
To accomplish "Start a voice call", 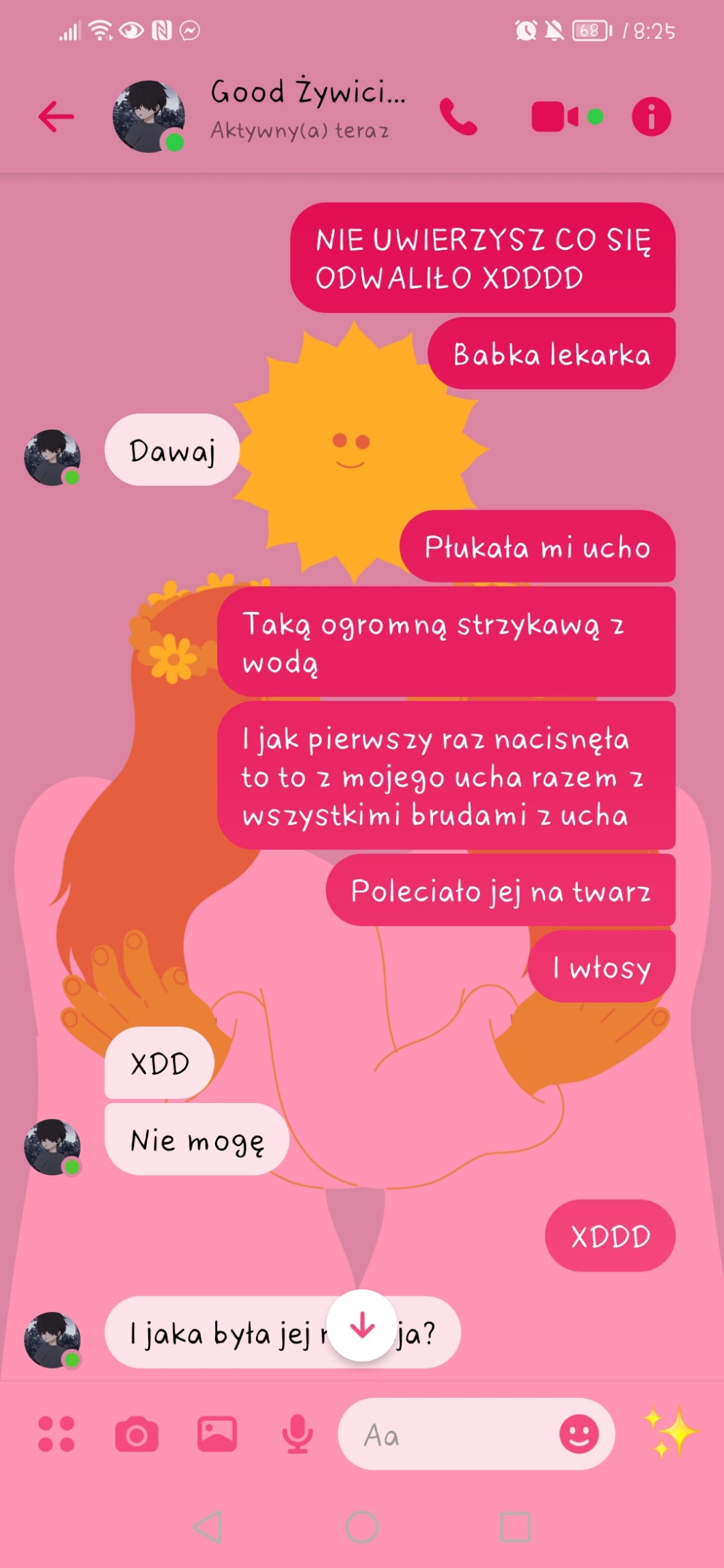I will coord(458,117).
